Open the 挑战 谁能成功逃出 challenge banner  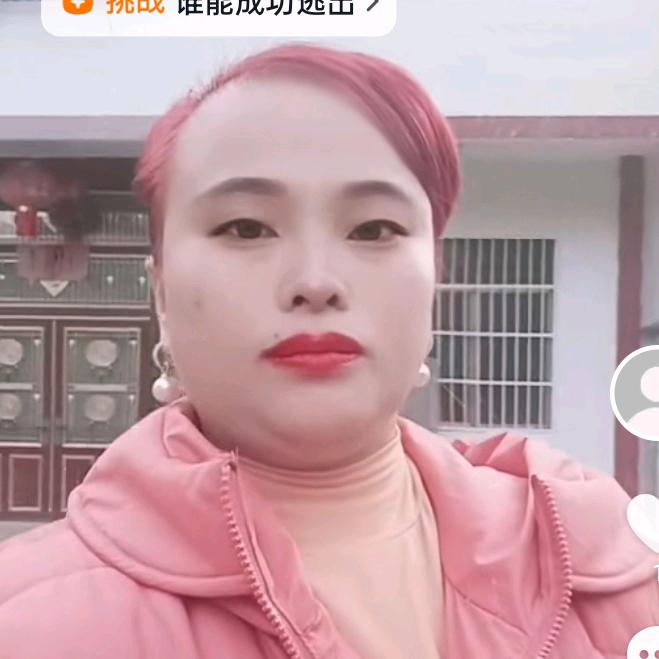[220, 8]
